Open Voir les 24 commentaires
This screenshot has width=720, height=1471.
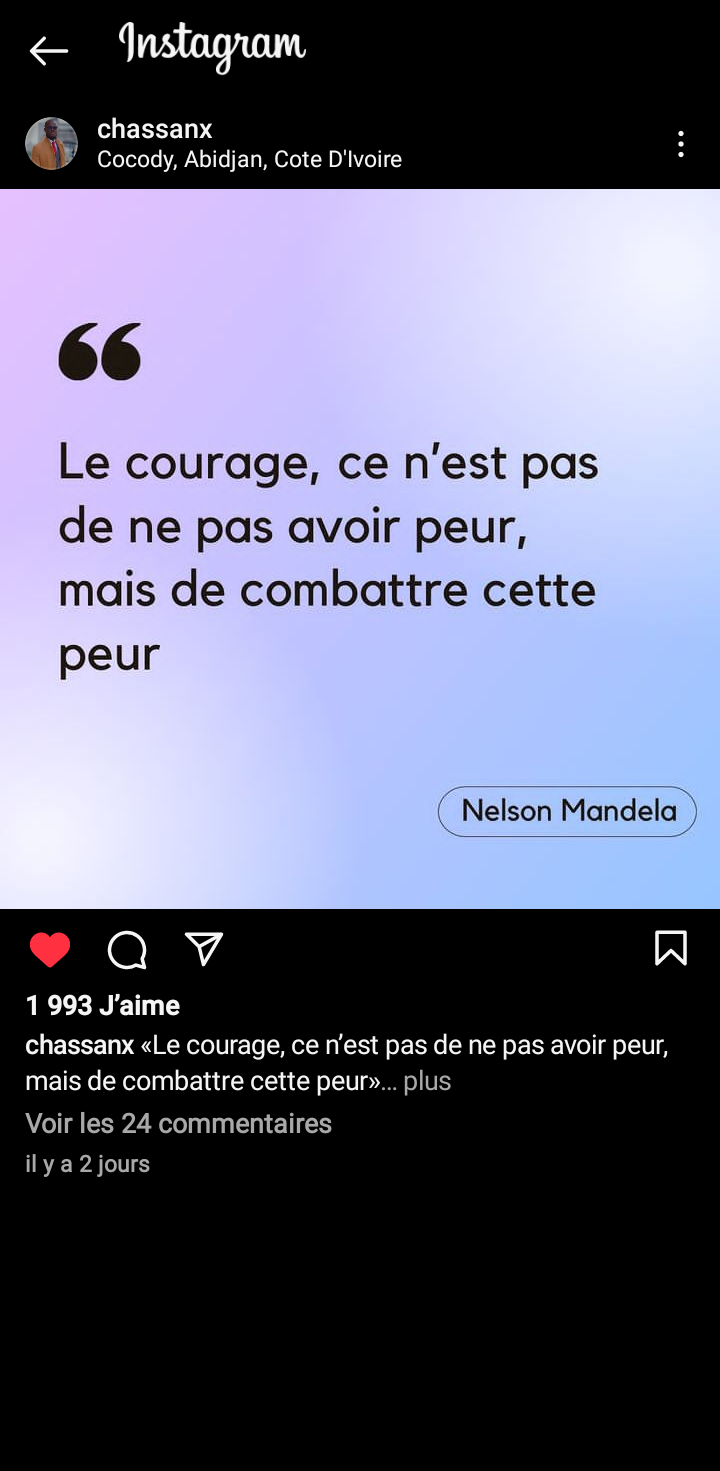click(178, 1123)
